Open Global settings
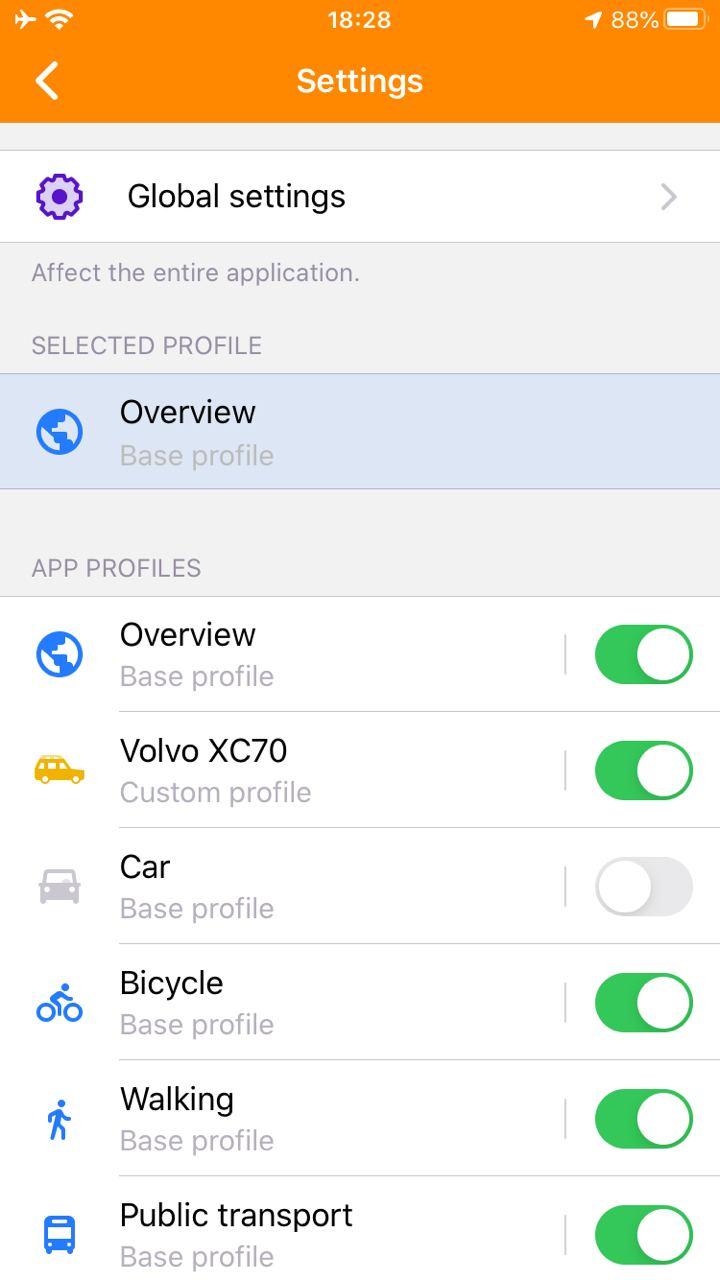The image size is (720, 1280). coord(360,196)
